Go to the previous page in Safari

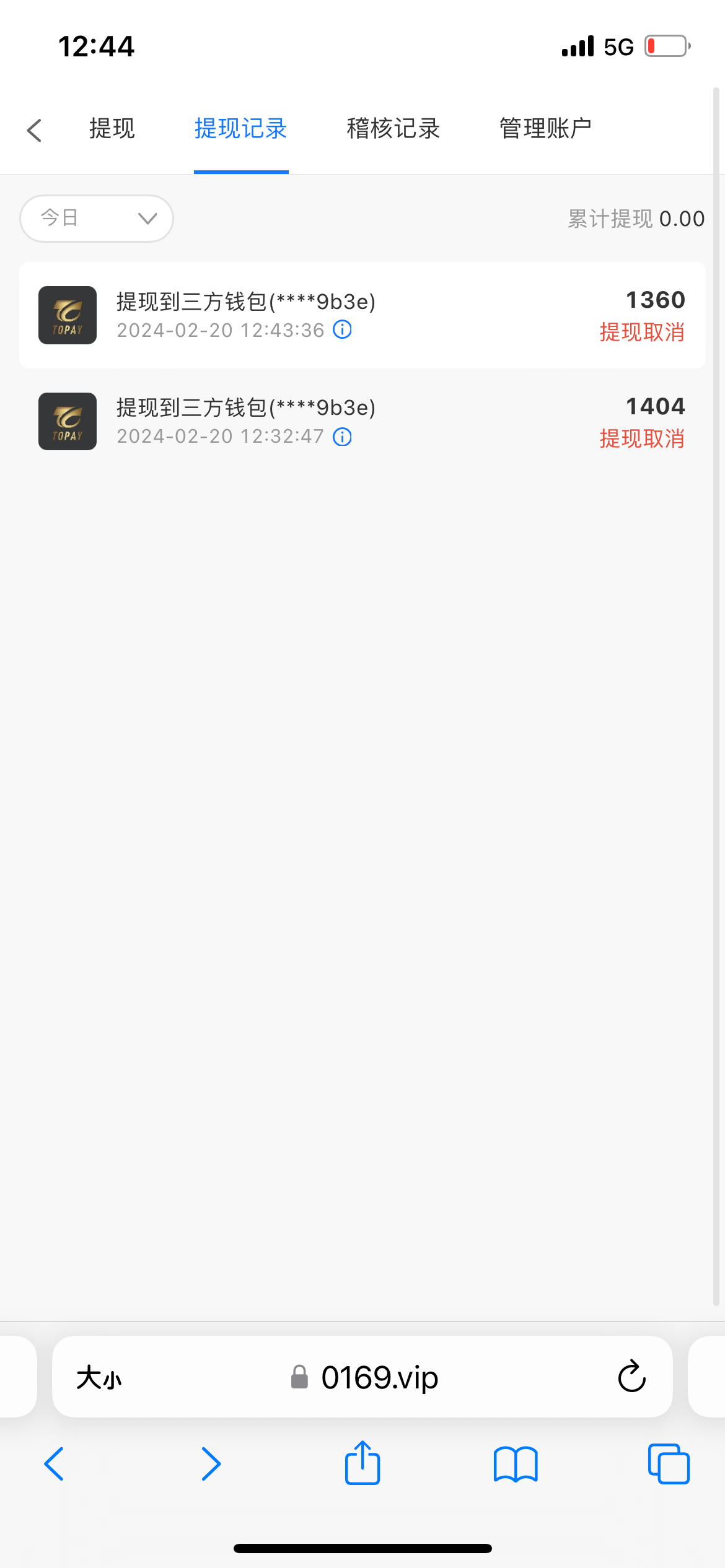tap(55, 1464)
